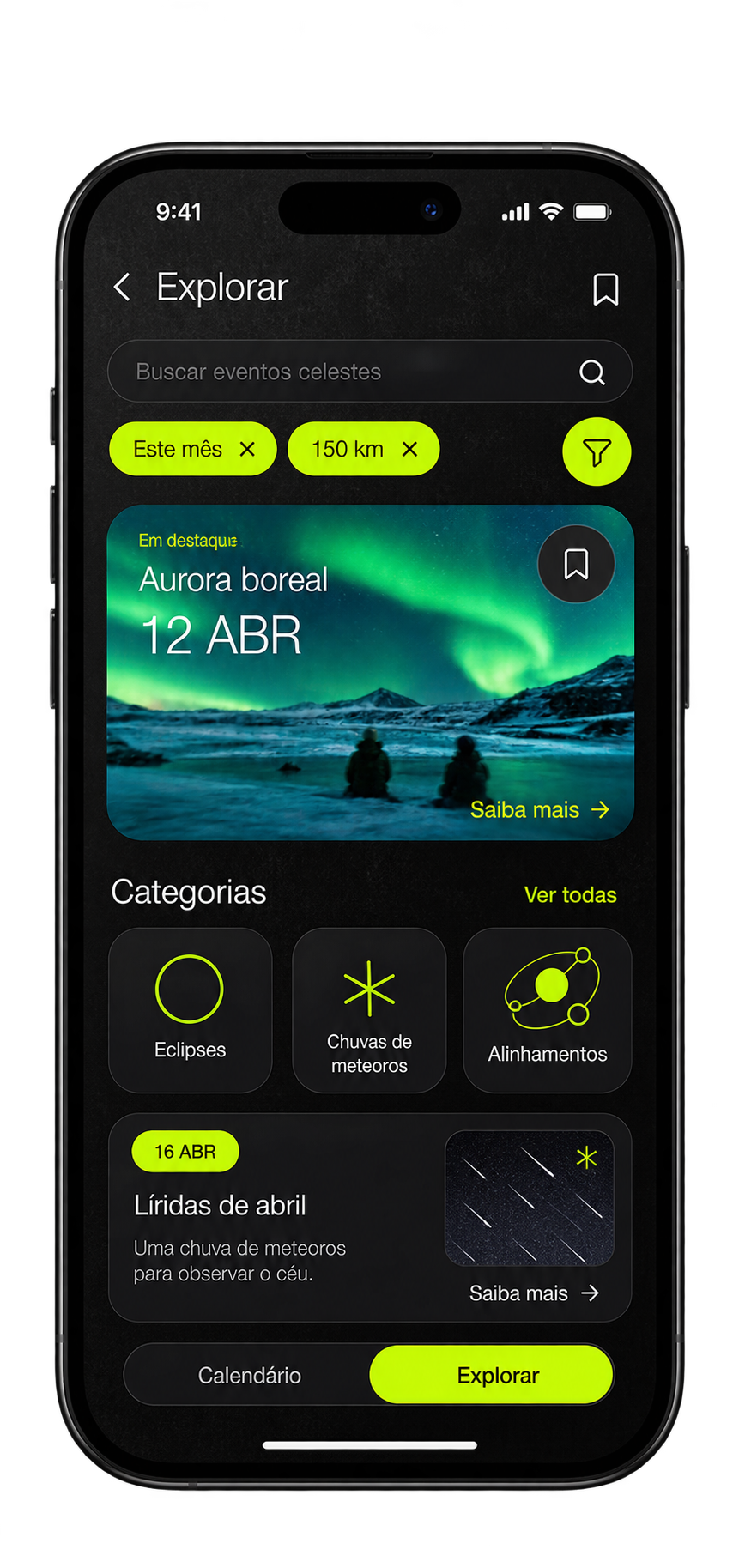Viewport: 739px width, 1568px height.
Task: Select the Explorar tab at the bottom
Action: [492, 1375]
